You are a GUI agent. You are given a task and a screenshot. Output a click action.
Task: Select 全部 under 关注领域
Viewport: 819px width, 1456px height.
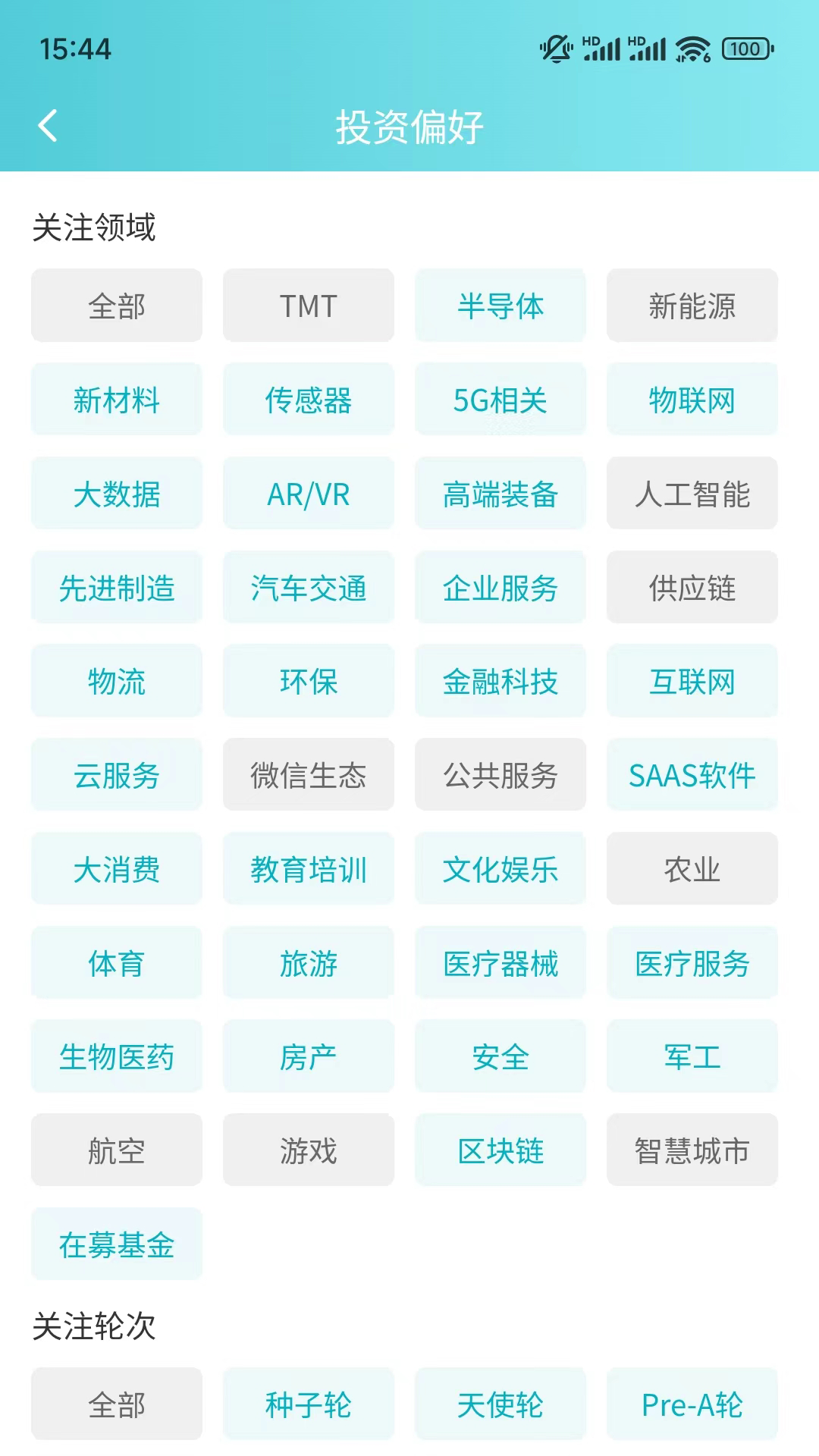point(116,305)
